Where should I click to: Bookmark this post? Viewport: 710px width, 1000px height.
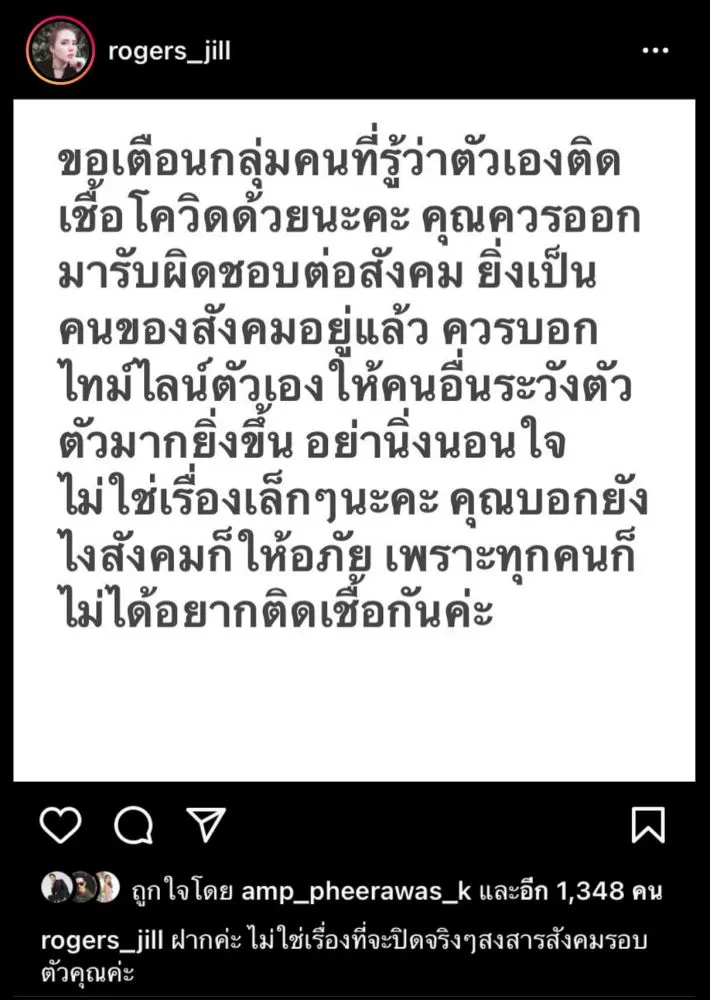(x=648, y=826)
